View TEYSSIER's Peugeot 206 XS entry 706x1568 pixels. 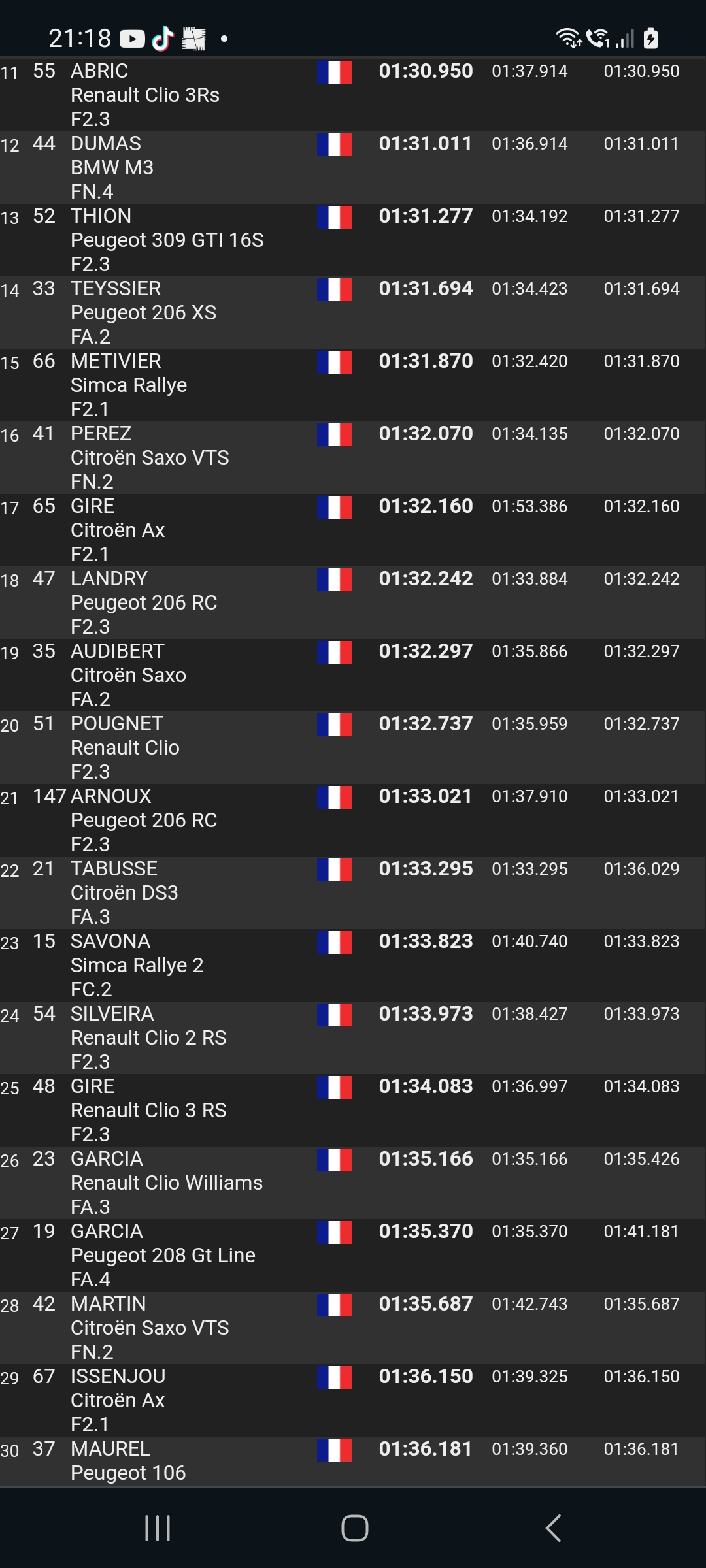click(x=353, y=312)
